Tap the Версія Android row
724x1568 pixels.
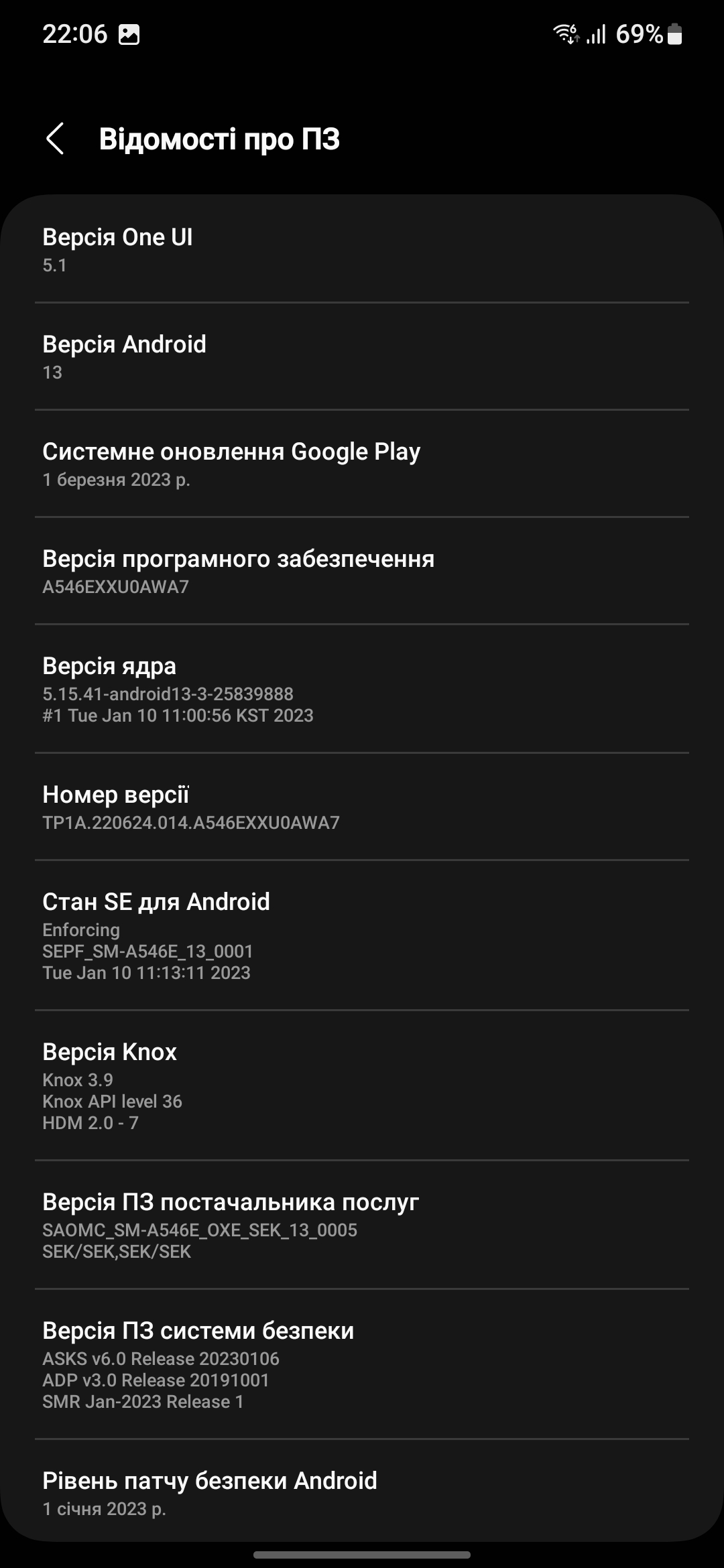pyautogui.click(x=362, y=356)
